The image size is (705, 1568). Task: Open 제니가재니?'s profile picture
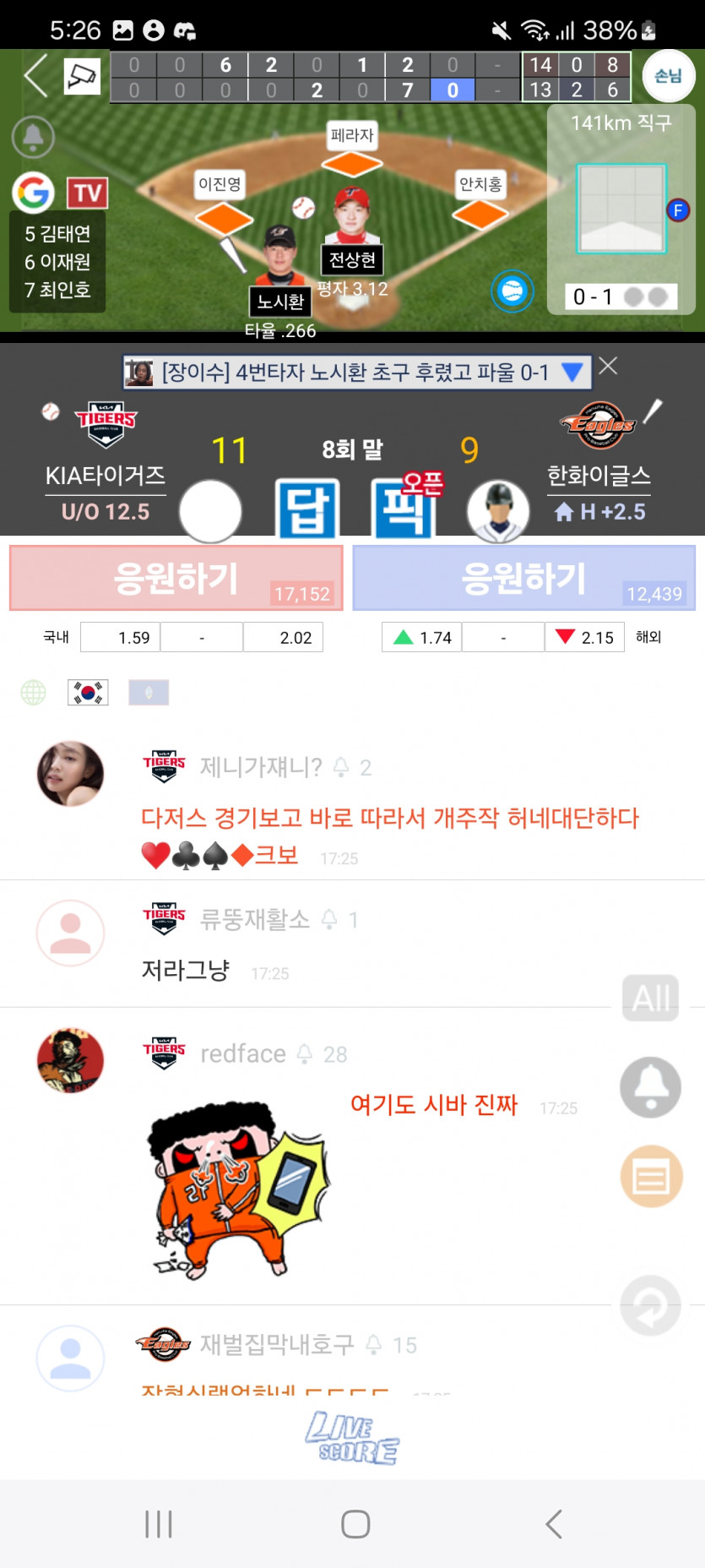(71, 774)
